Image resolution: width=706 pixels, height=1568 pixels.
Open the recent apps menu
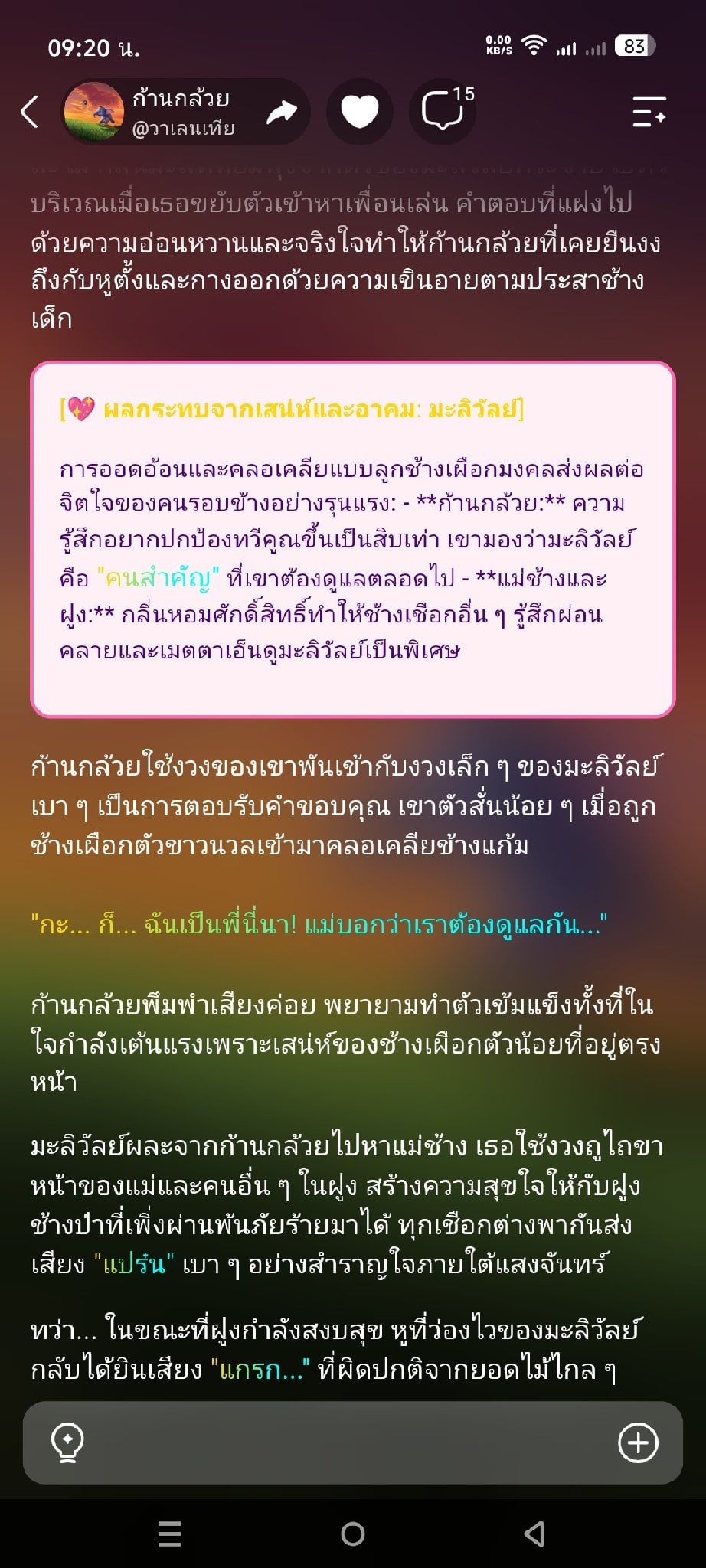tap(169, 1534)
